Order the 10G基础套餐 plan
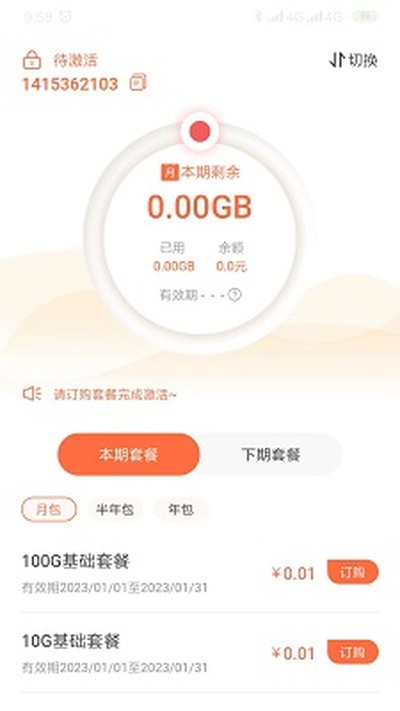This screenshot has width=400, height=711. point(353,652)
